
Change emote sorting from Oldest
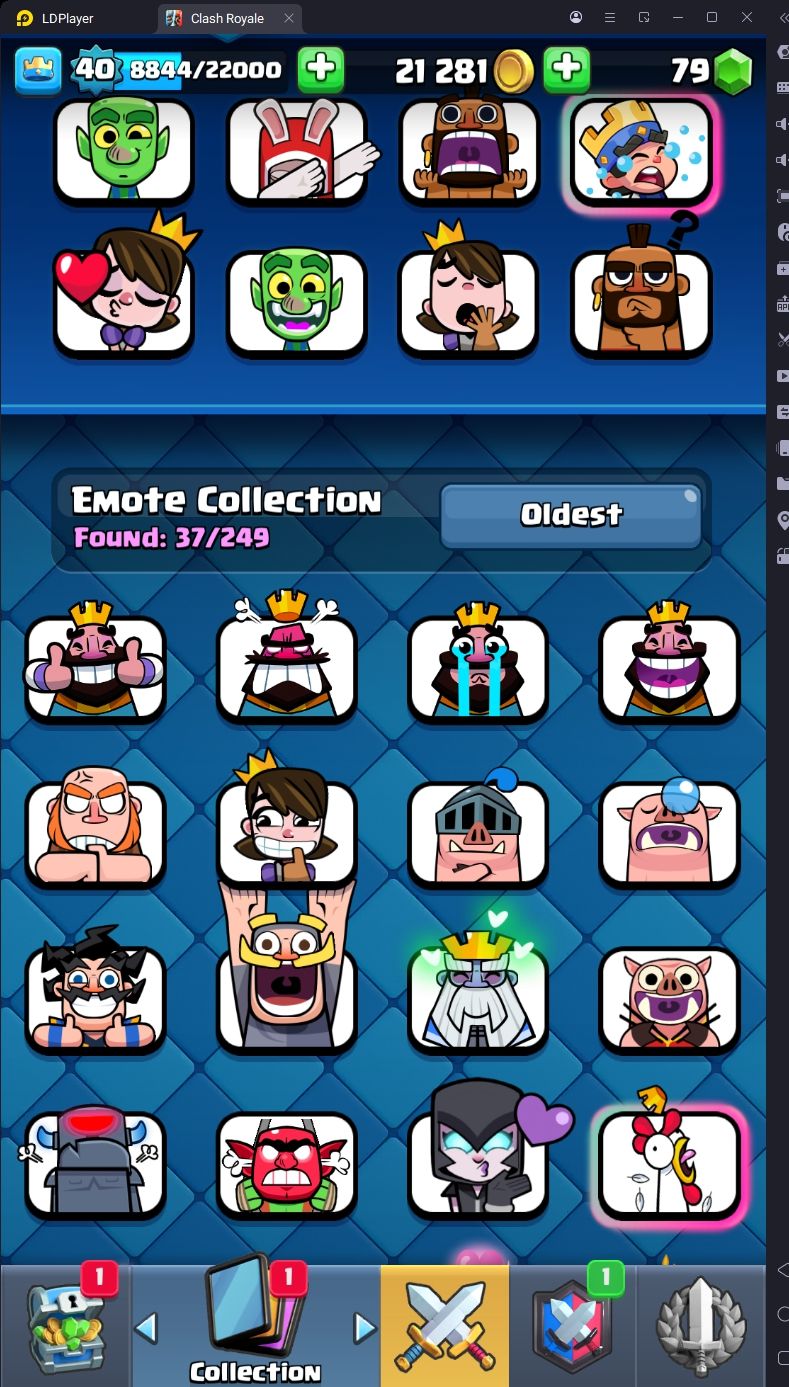pos(570,515)
